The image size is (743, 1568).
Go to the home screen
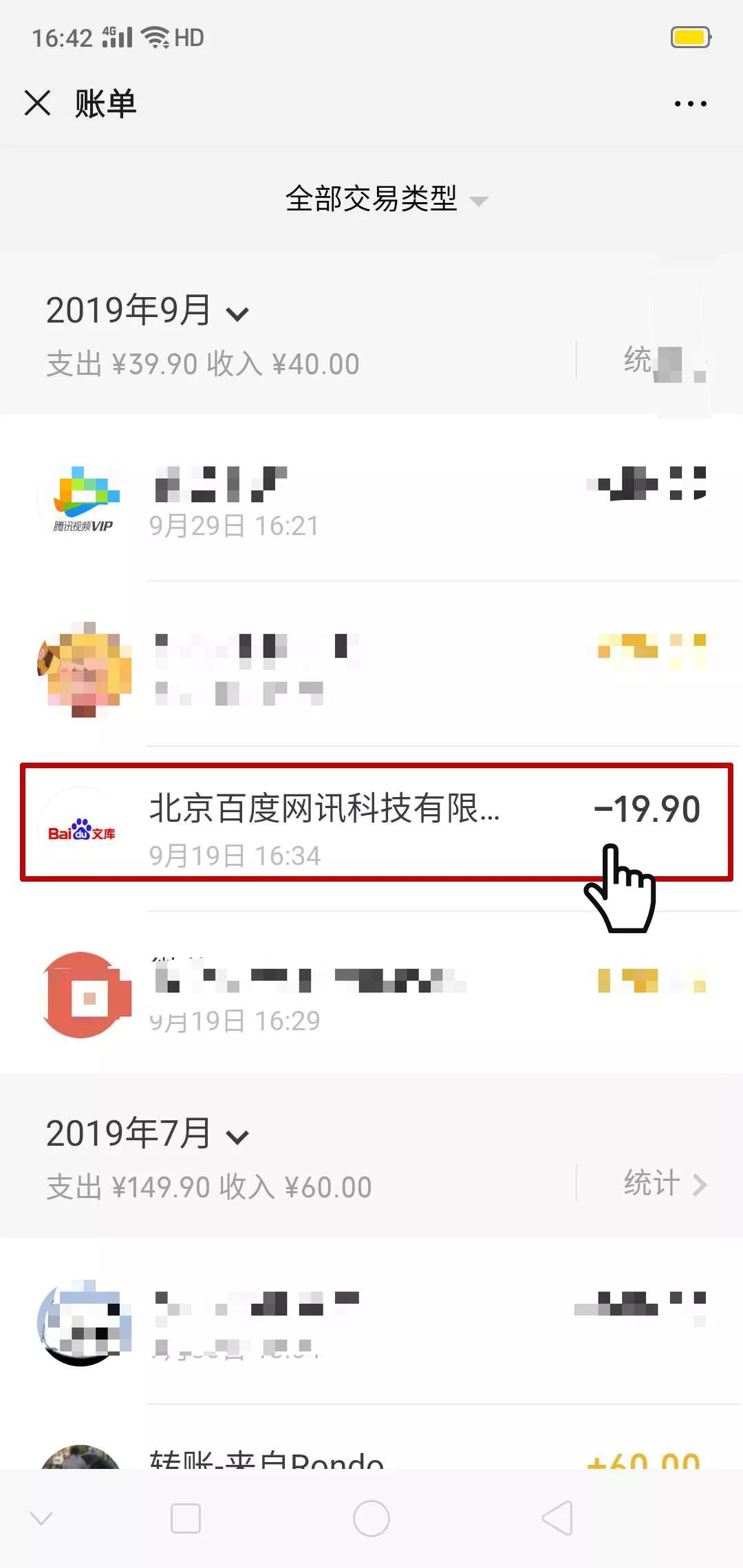coord(371,1518)
